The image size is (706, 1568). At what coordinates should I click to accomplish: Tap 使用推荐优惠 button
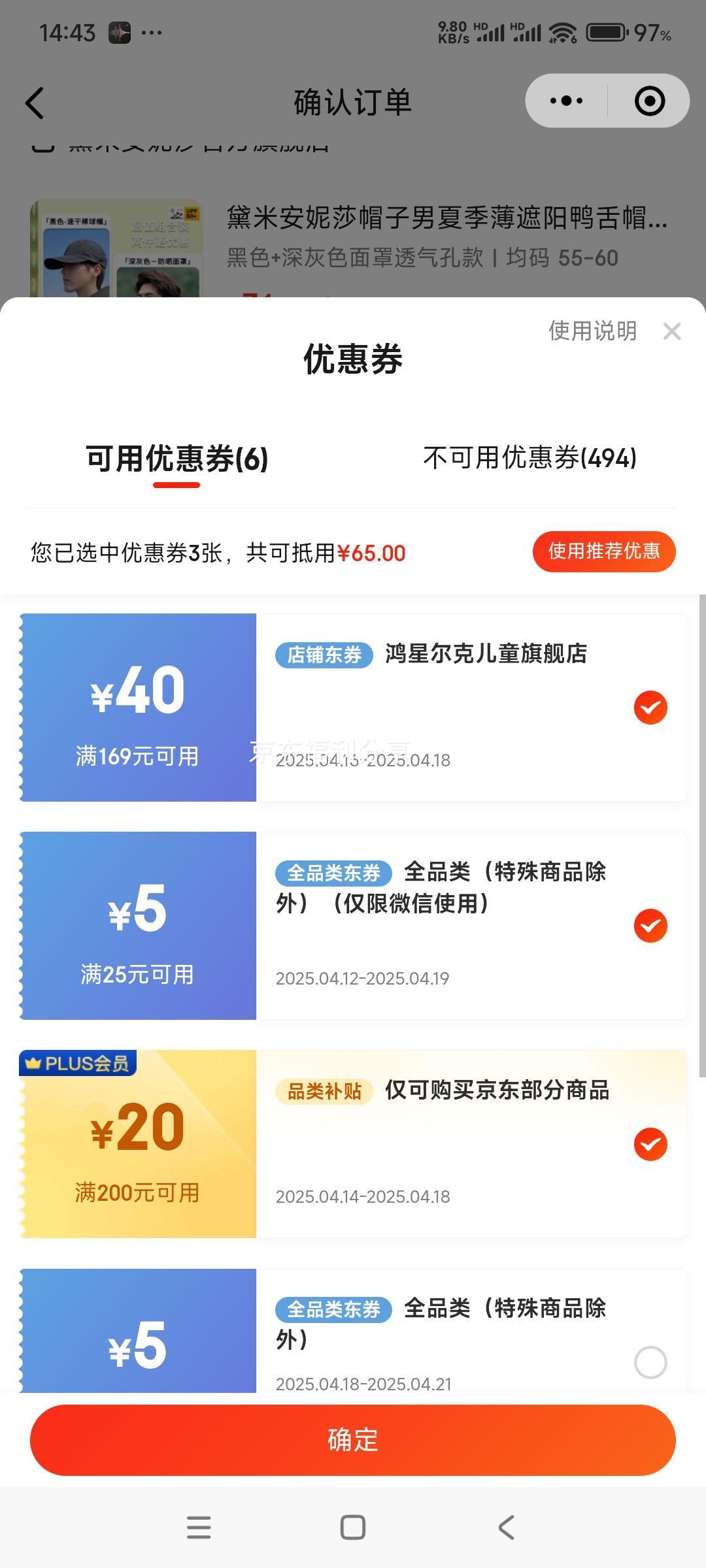point(603,551)
